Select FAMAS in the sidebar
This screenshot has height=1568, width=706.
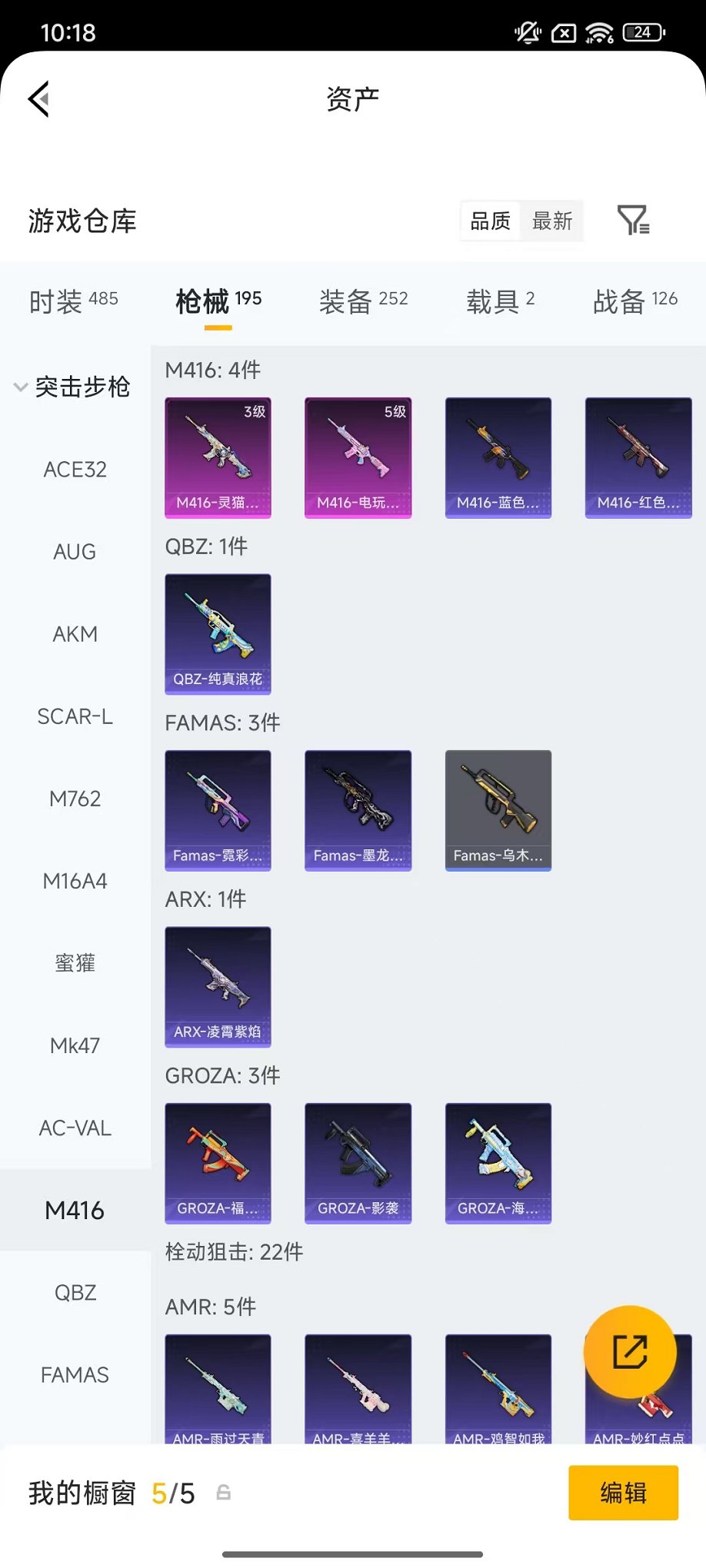(75, 1375)
